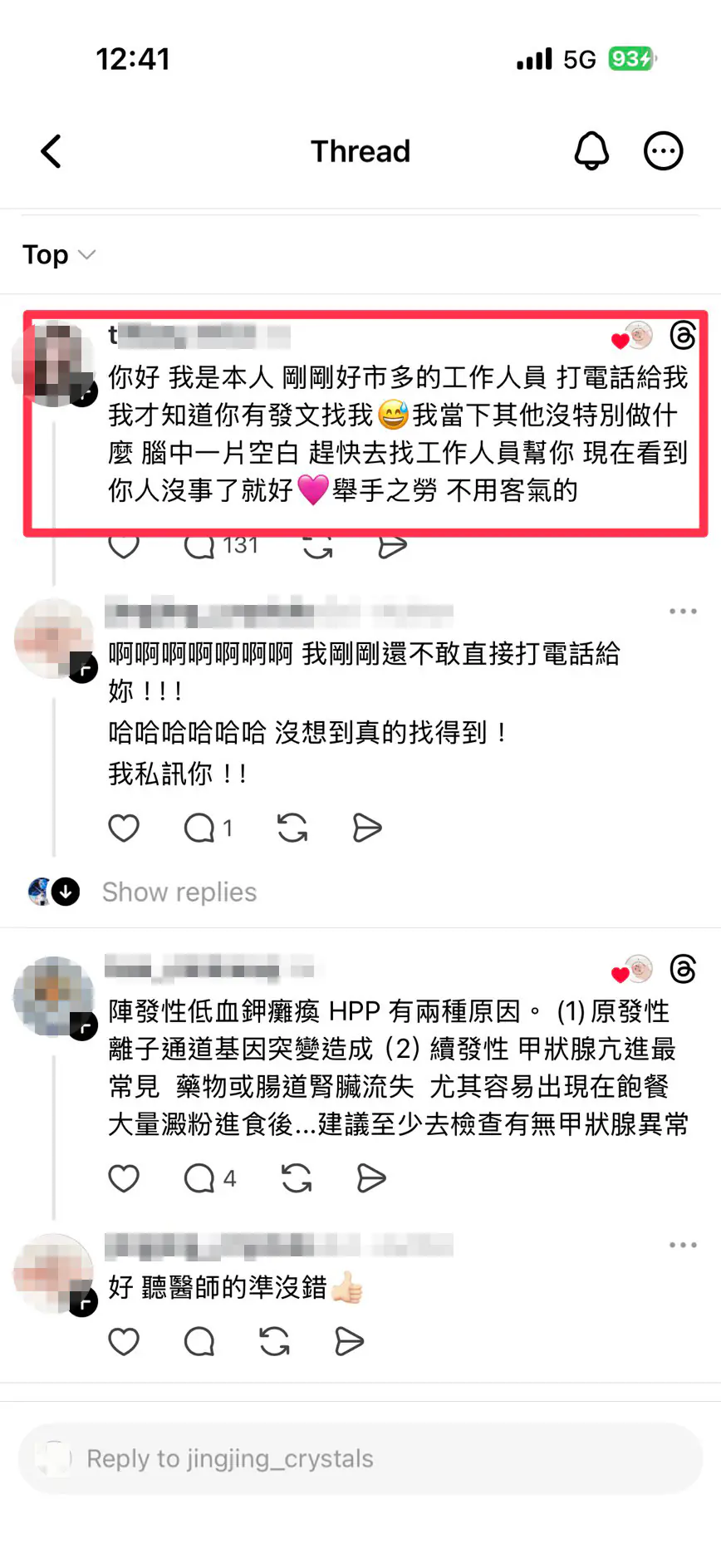
Task: Like the reply 好 聽醫師的準沒錯
Action: point(124,1341)
